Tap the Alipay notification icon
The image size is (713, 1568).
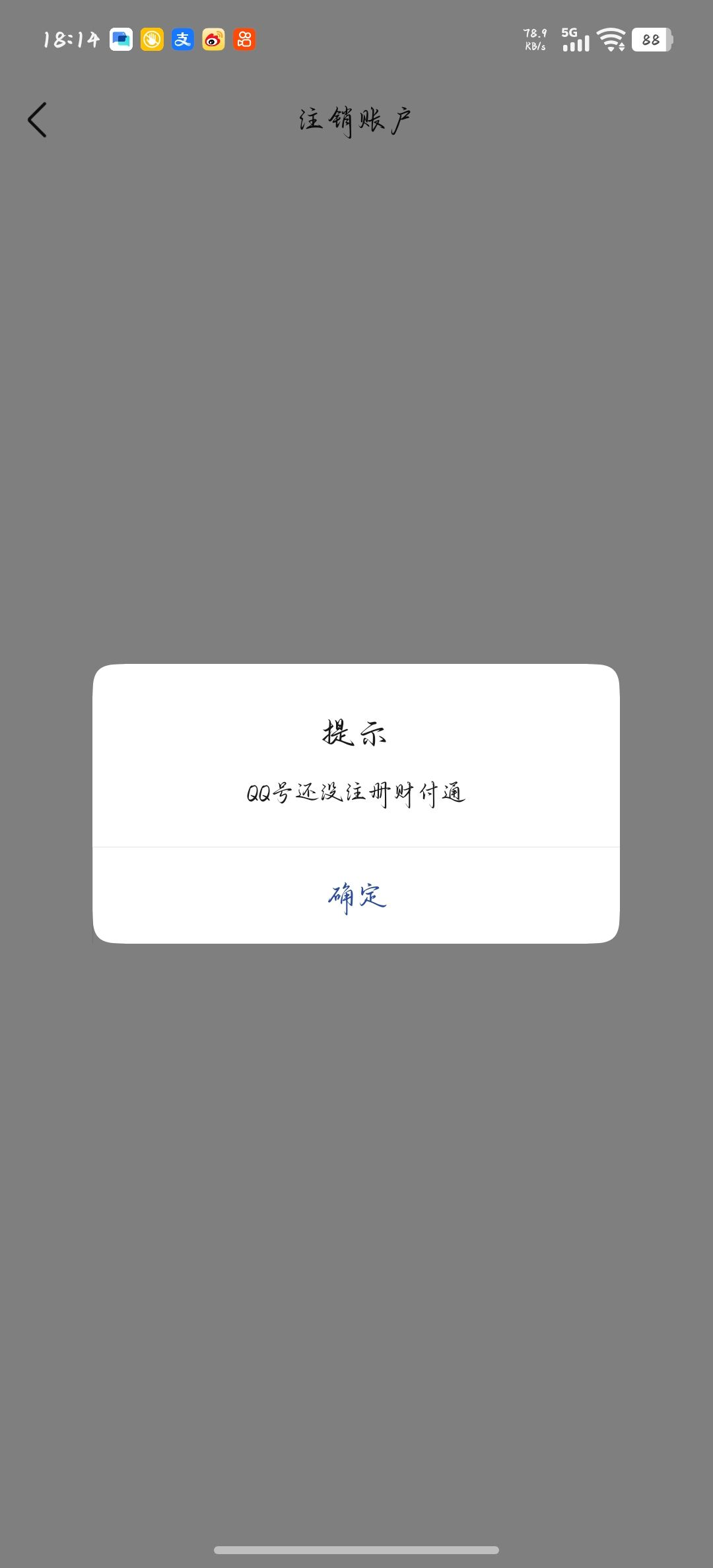[182, 40]
